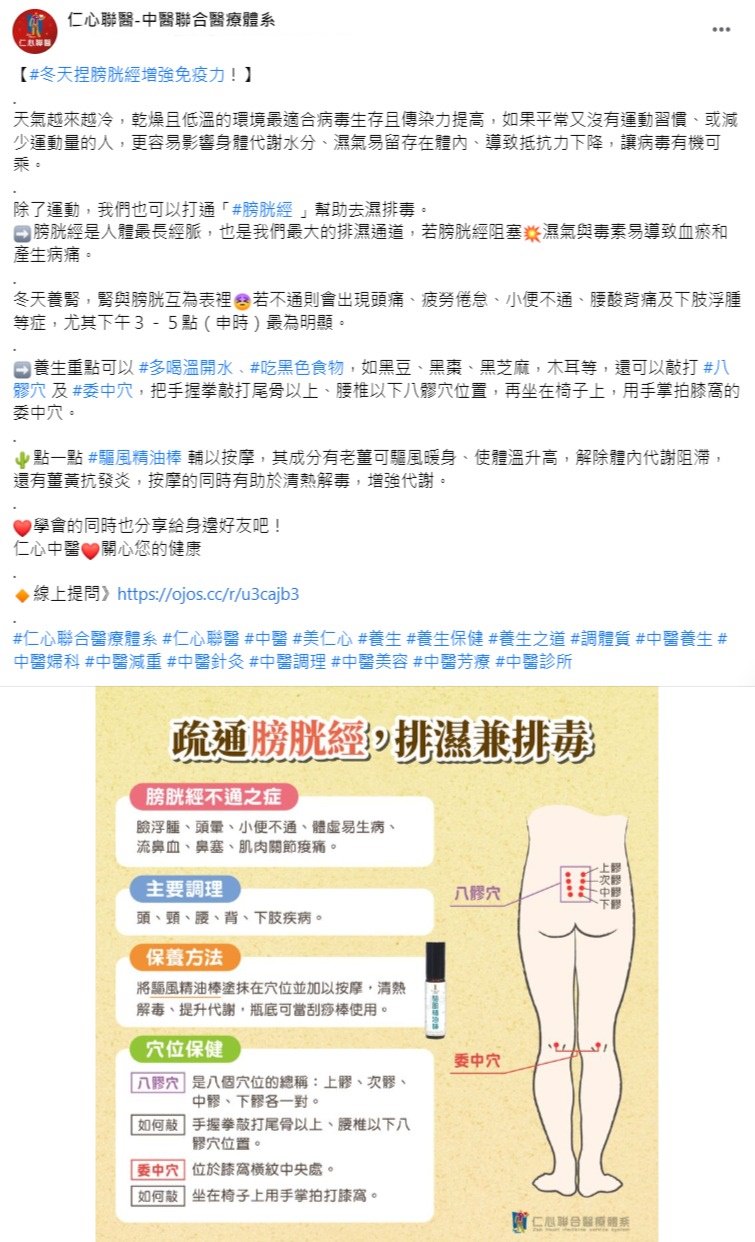Open the 仁心聯醫-中醫聯合醫療體系 page name
The width and height of the screenshot is (755, 1242).
click(171, 20)
